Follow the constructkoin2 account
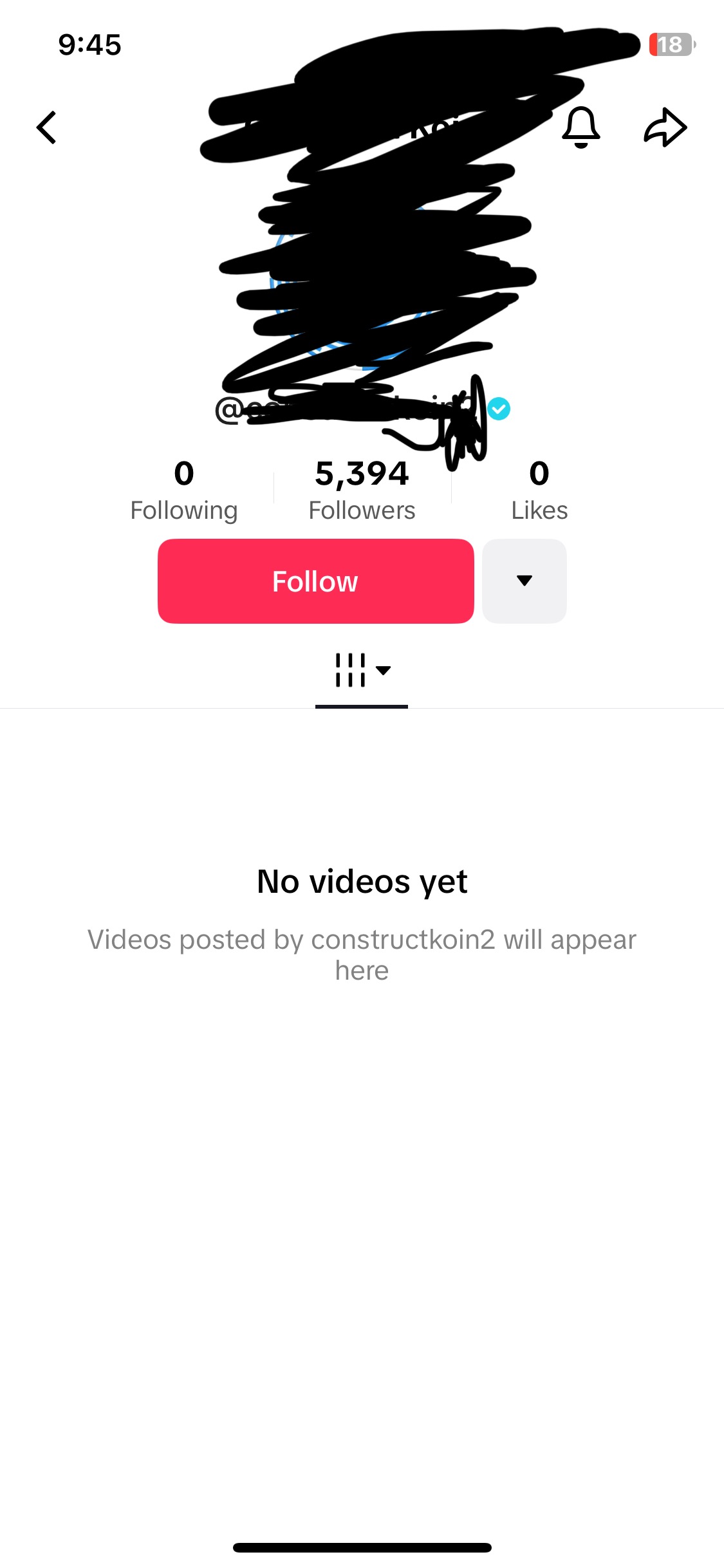 pos(315,581)
